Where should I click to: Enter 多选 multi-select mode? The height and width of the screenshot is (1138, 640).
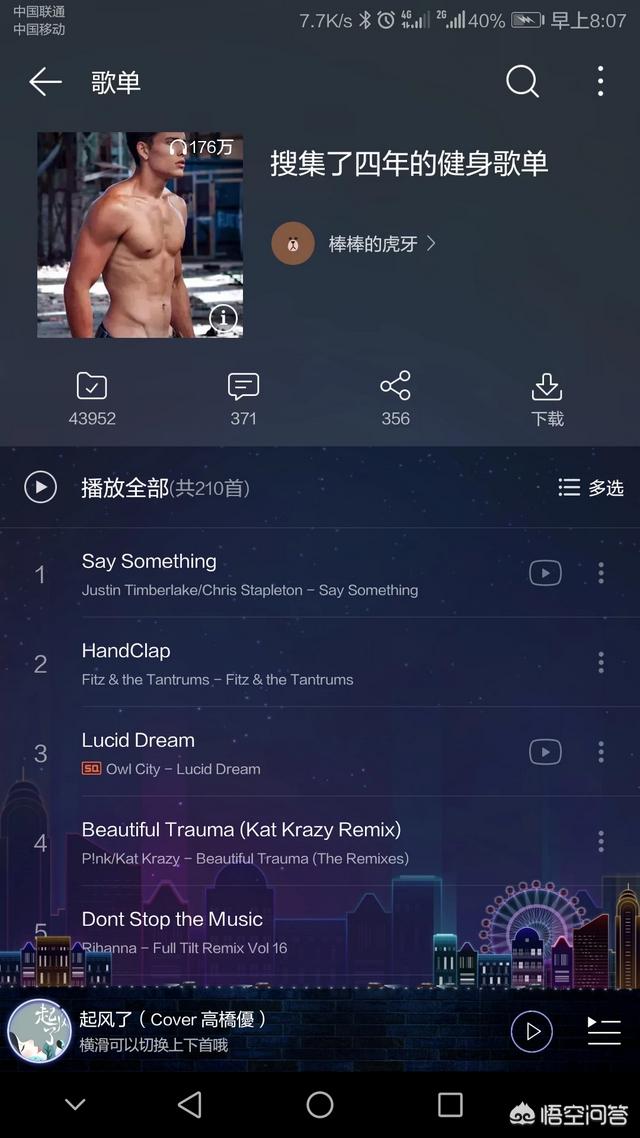click(x=590, y=488)
